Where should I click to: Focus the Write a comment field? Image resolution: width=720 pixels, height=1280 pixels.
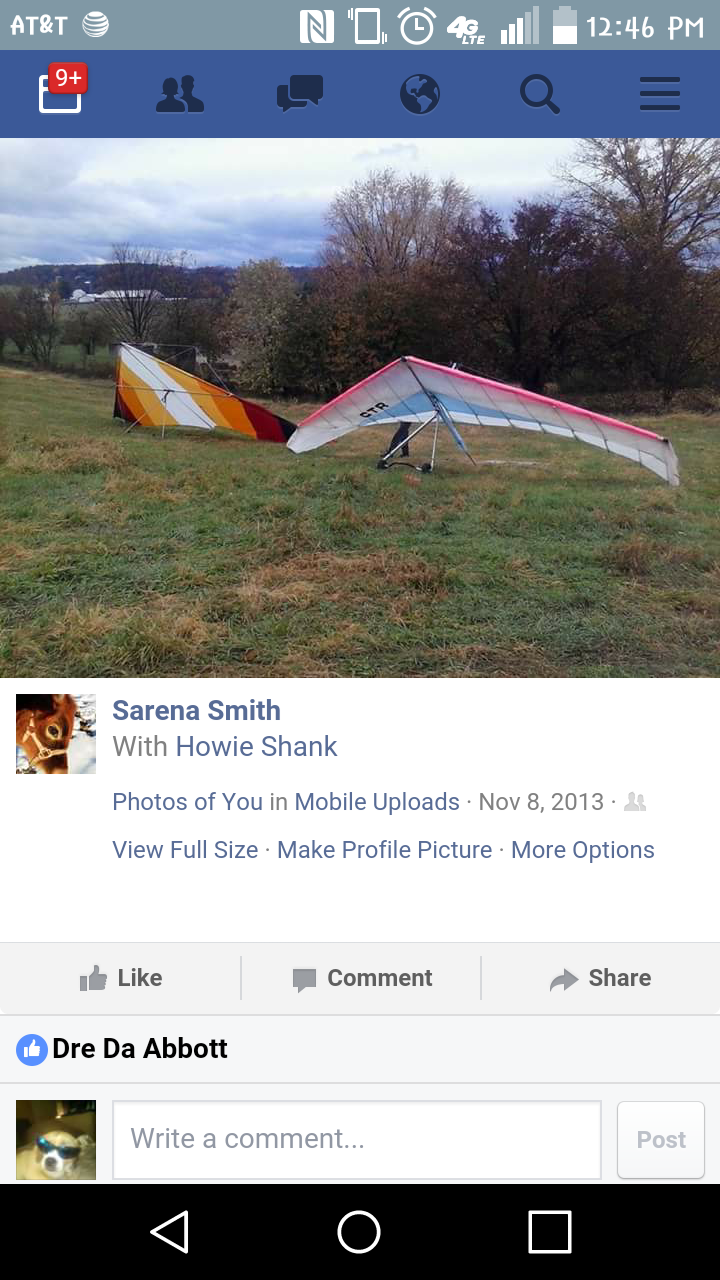(x=357, y=1139)
